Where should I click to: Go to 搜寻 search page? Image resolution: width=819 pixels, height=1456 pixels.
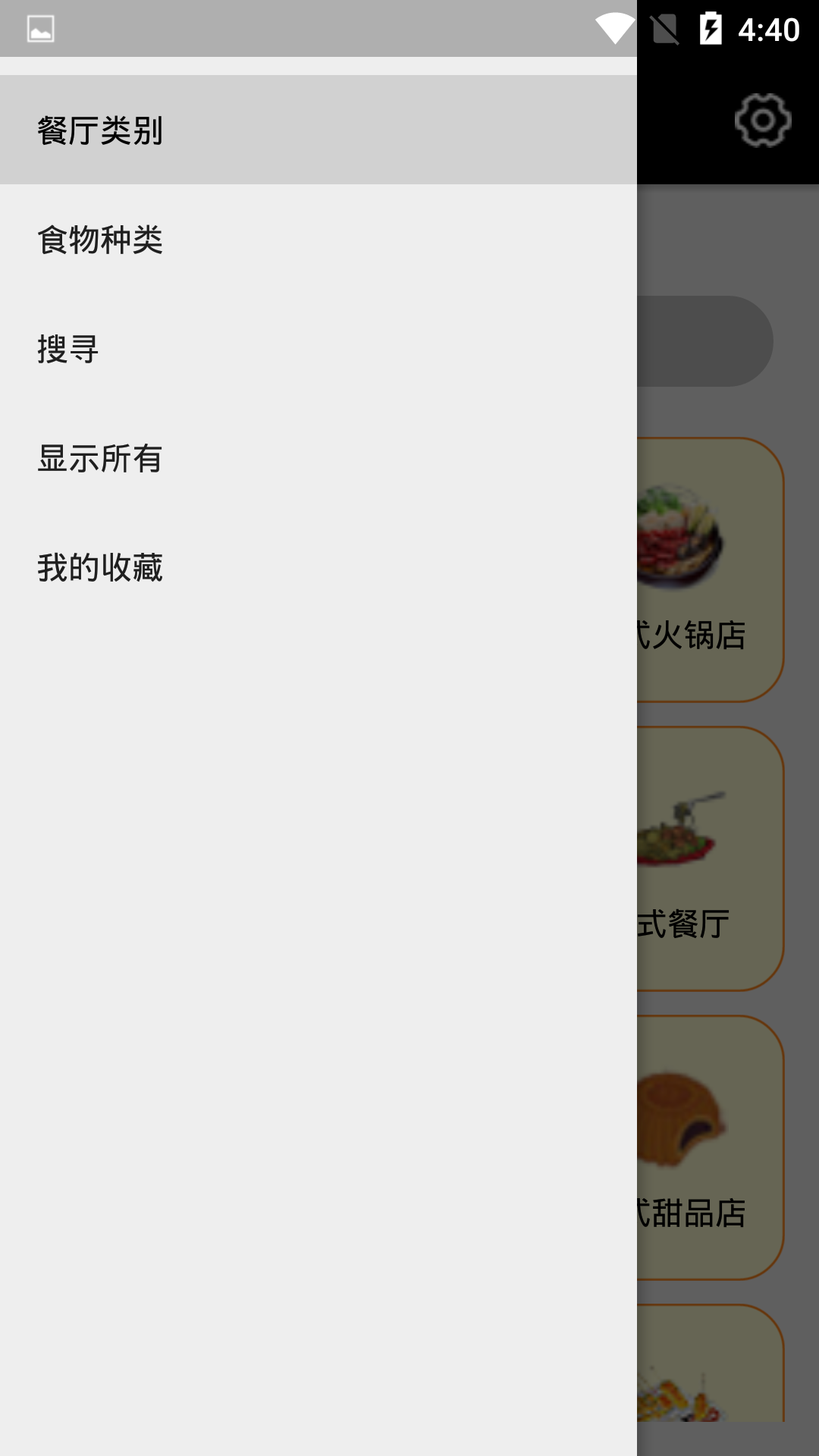point(318,349)
